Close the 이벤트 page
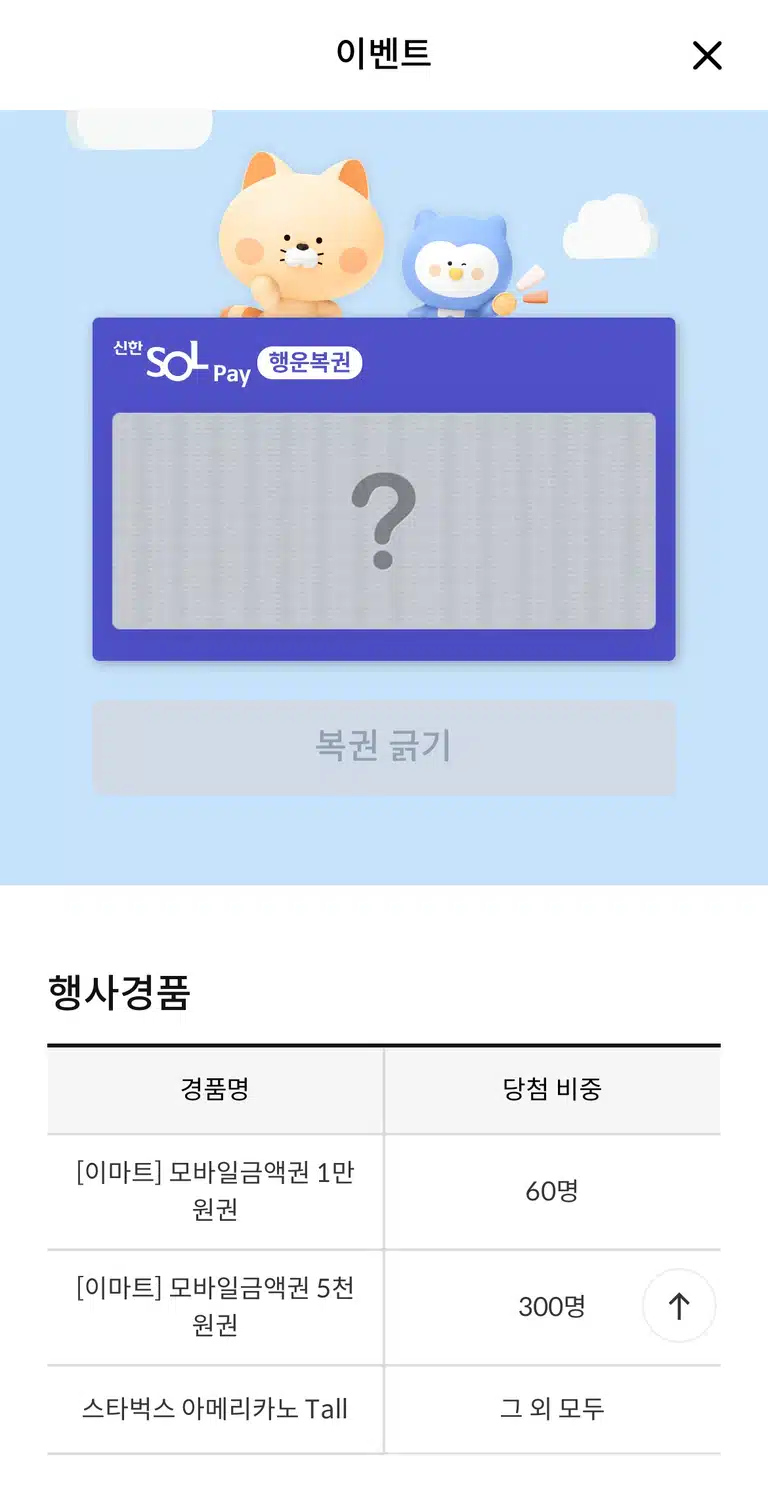768x1493 pixels. pyautogui.click(x=707, y=55)
